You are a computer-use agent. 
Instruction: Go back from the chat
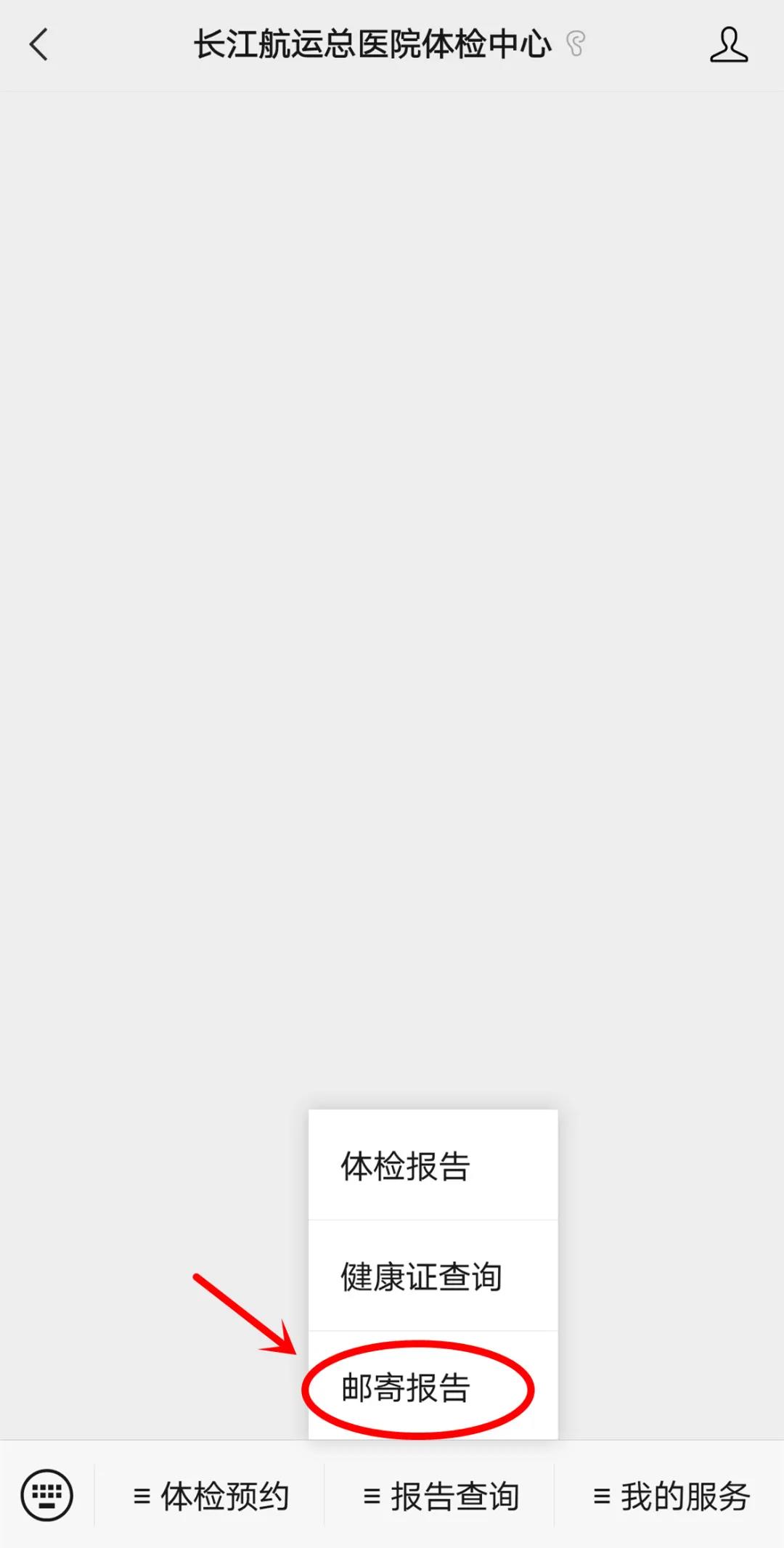(x=39, y=45)
